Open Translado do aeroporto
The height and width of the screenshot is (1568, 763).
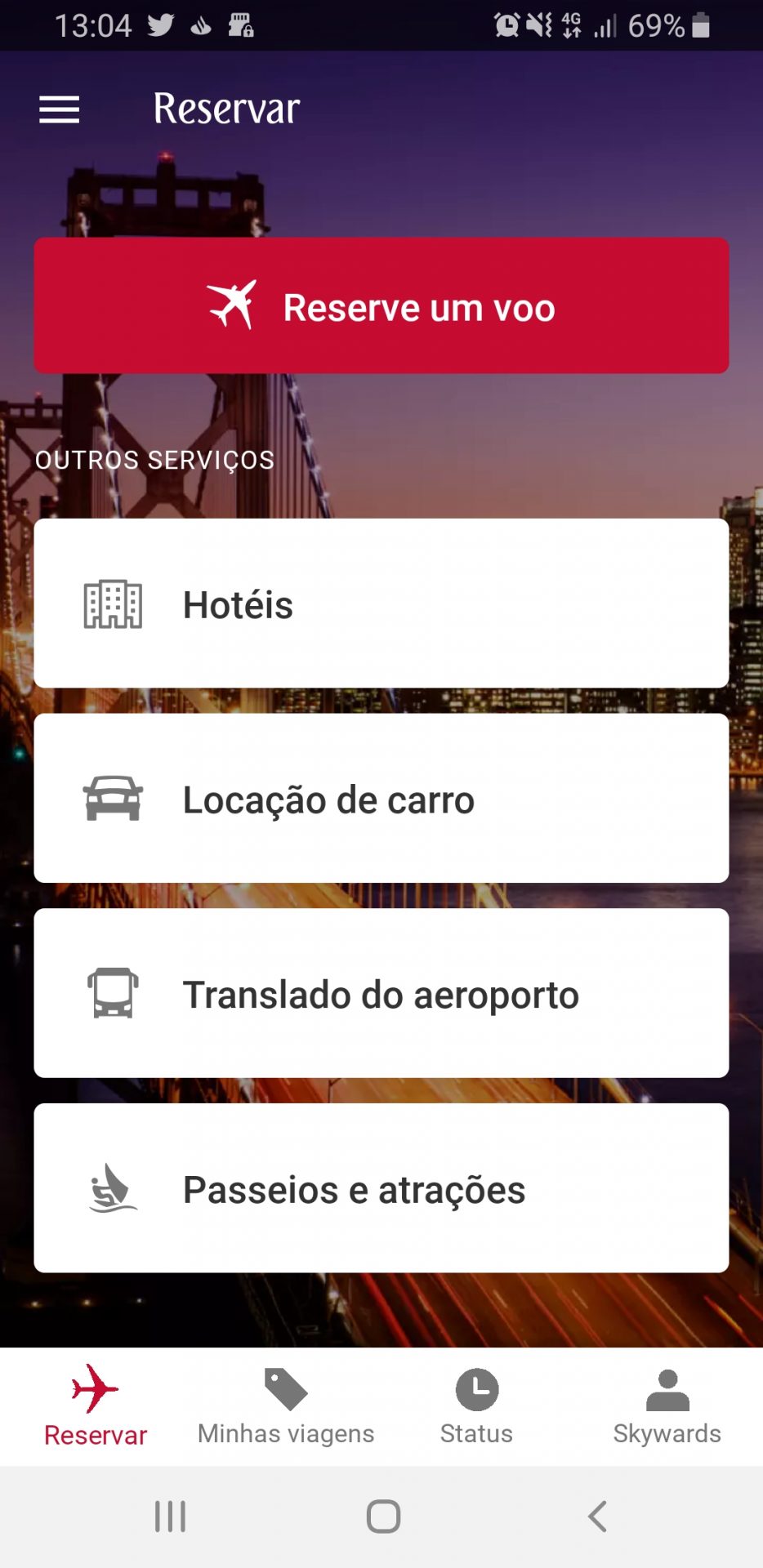381,994
